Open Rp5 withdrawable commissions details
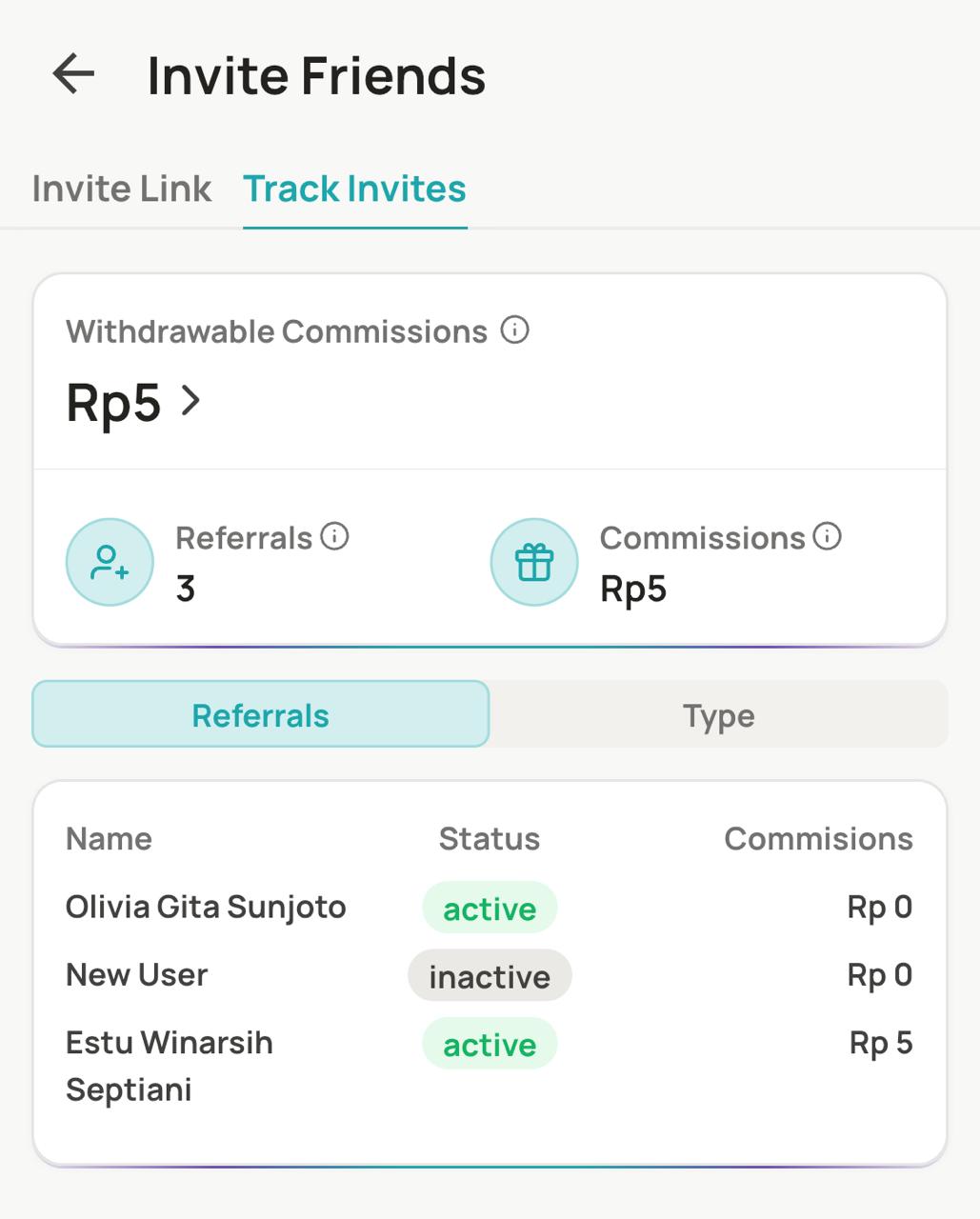Image resolution: width=980 pixels, height=1219 pixels. [134, 402]
